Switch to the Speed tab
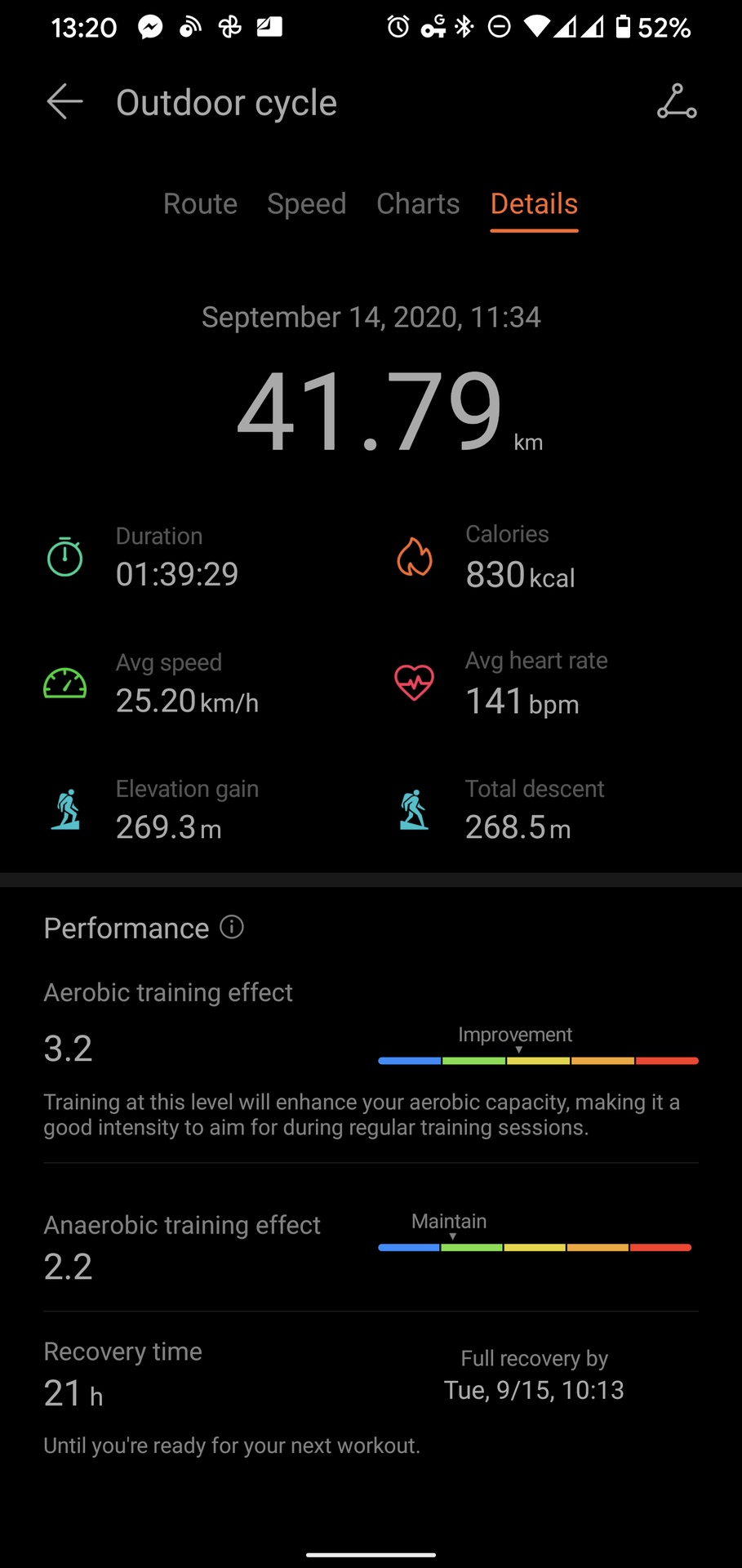 point(306,203)
